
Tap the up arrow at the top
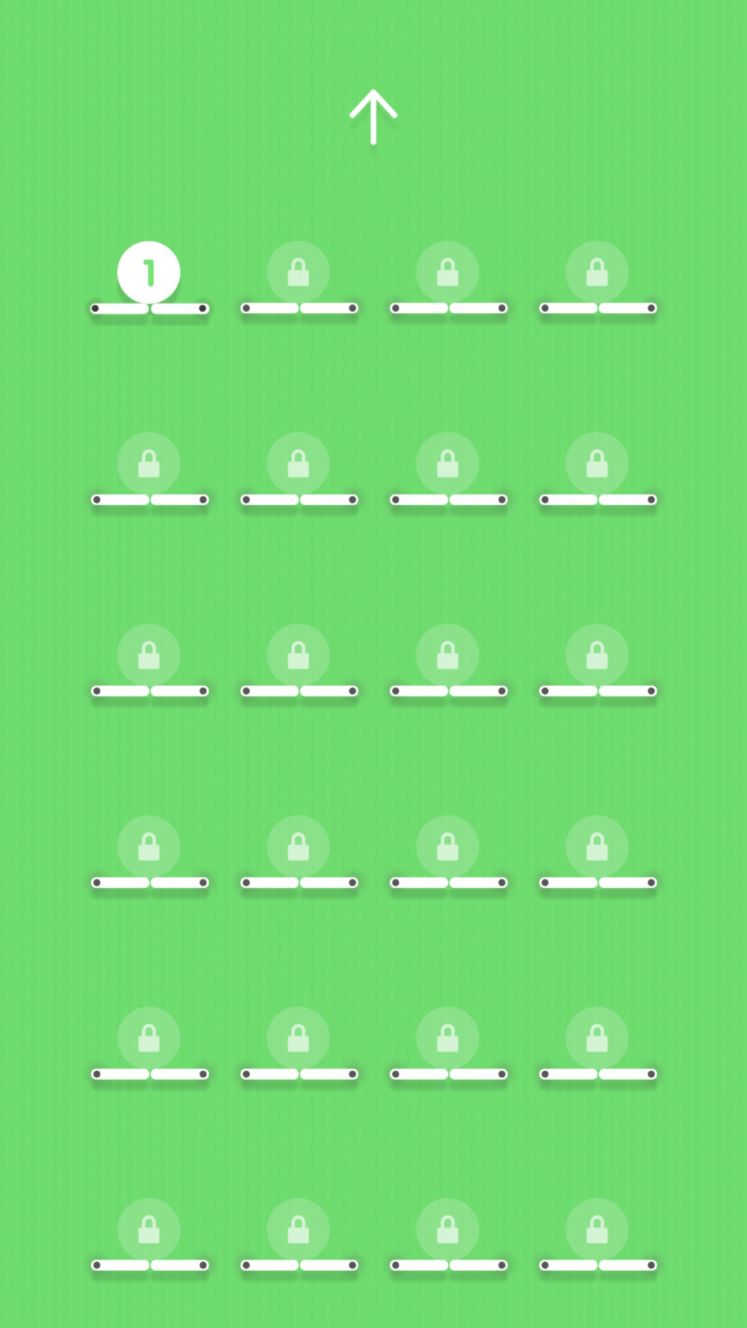pyautogui.click(x=373, y=117)
